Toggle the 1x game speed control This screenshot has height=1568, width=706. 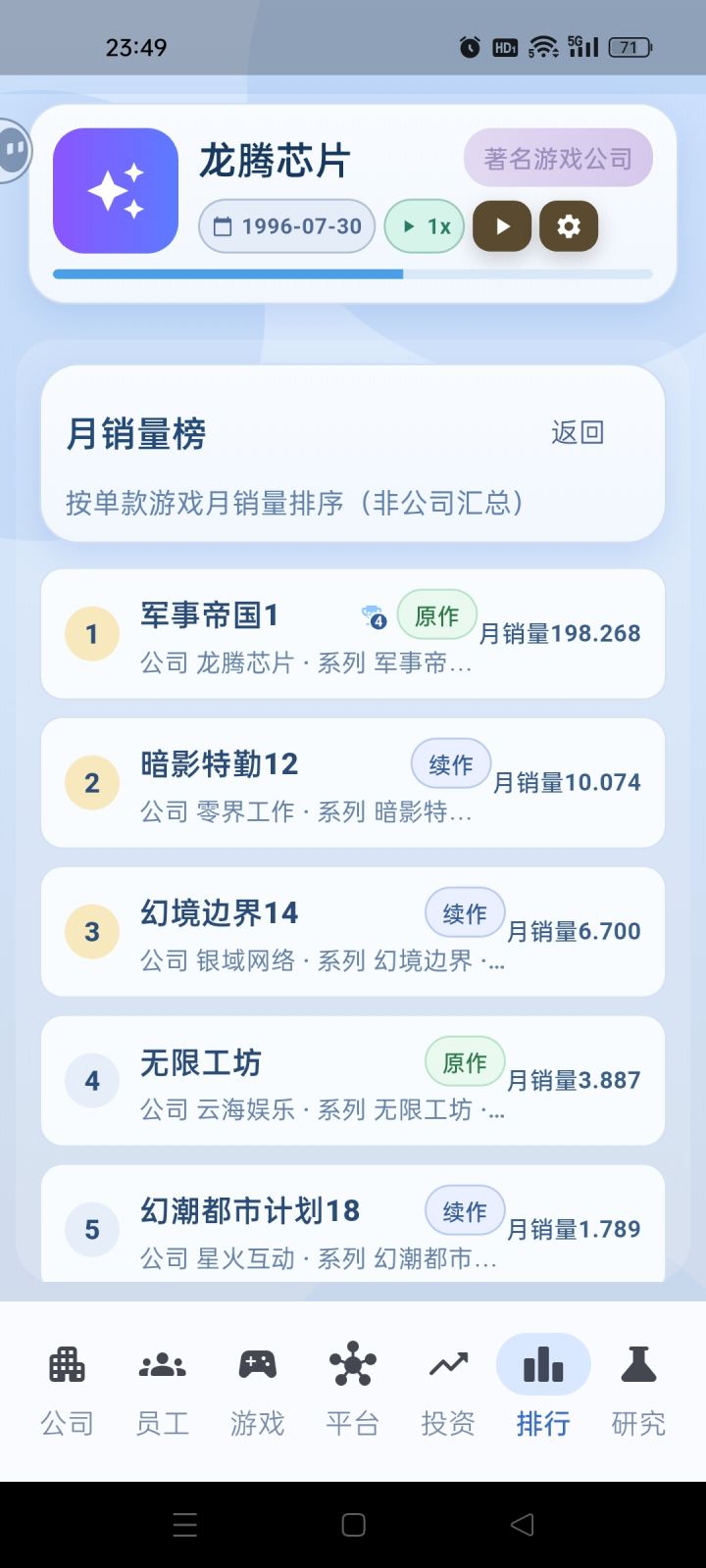tap(424, 225)
